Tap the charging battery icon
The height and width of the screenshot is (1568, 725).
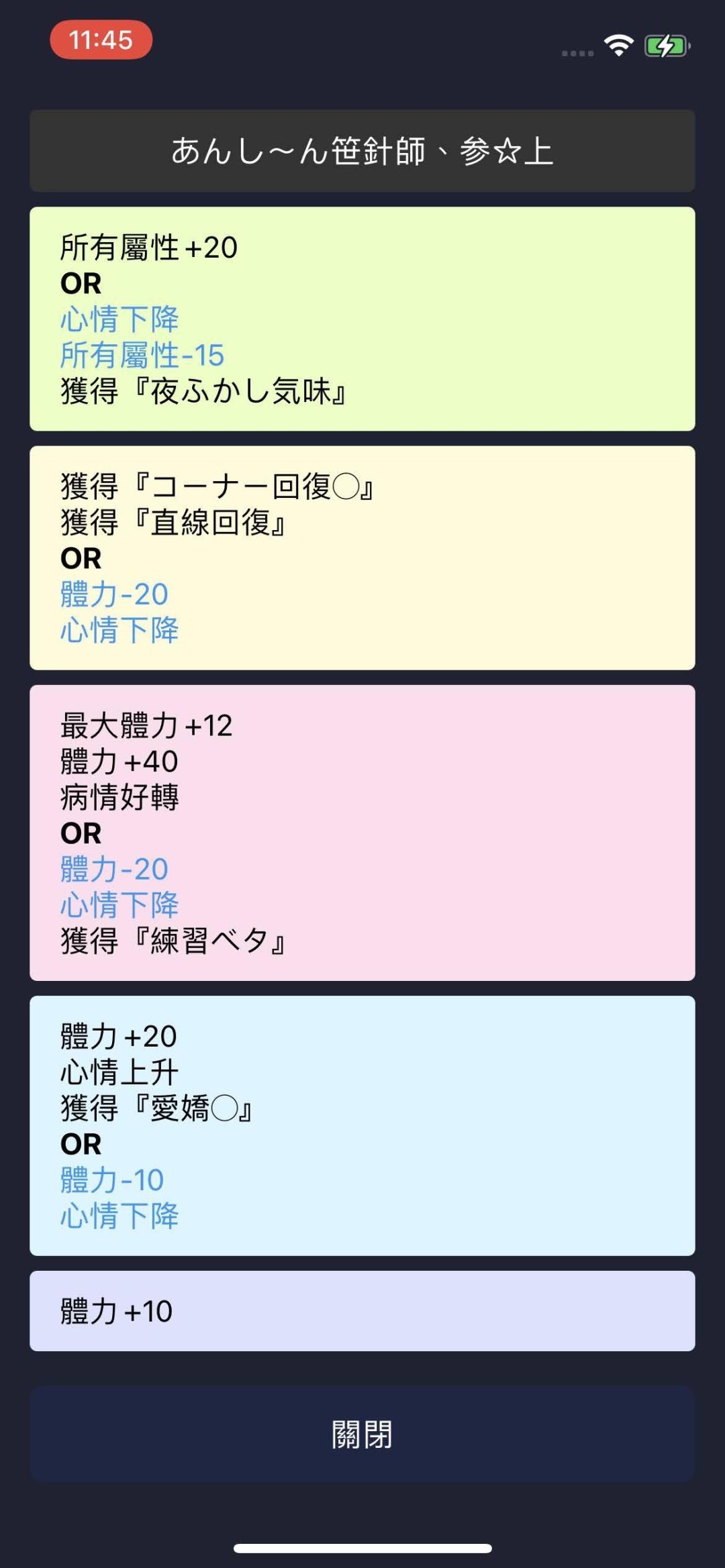click(x=667, y=44)
